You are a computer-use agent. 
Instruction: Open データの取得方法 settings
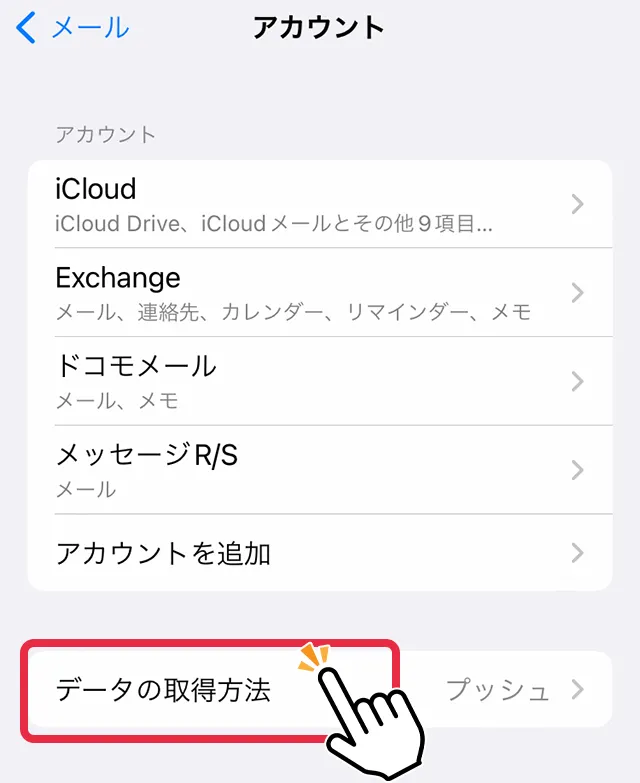click(x=165, y=690)
